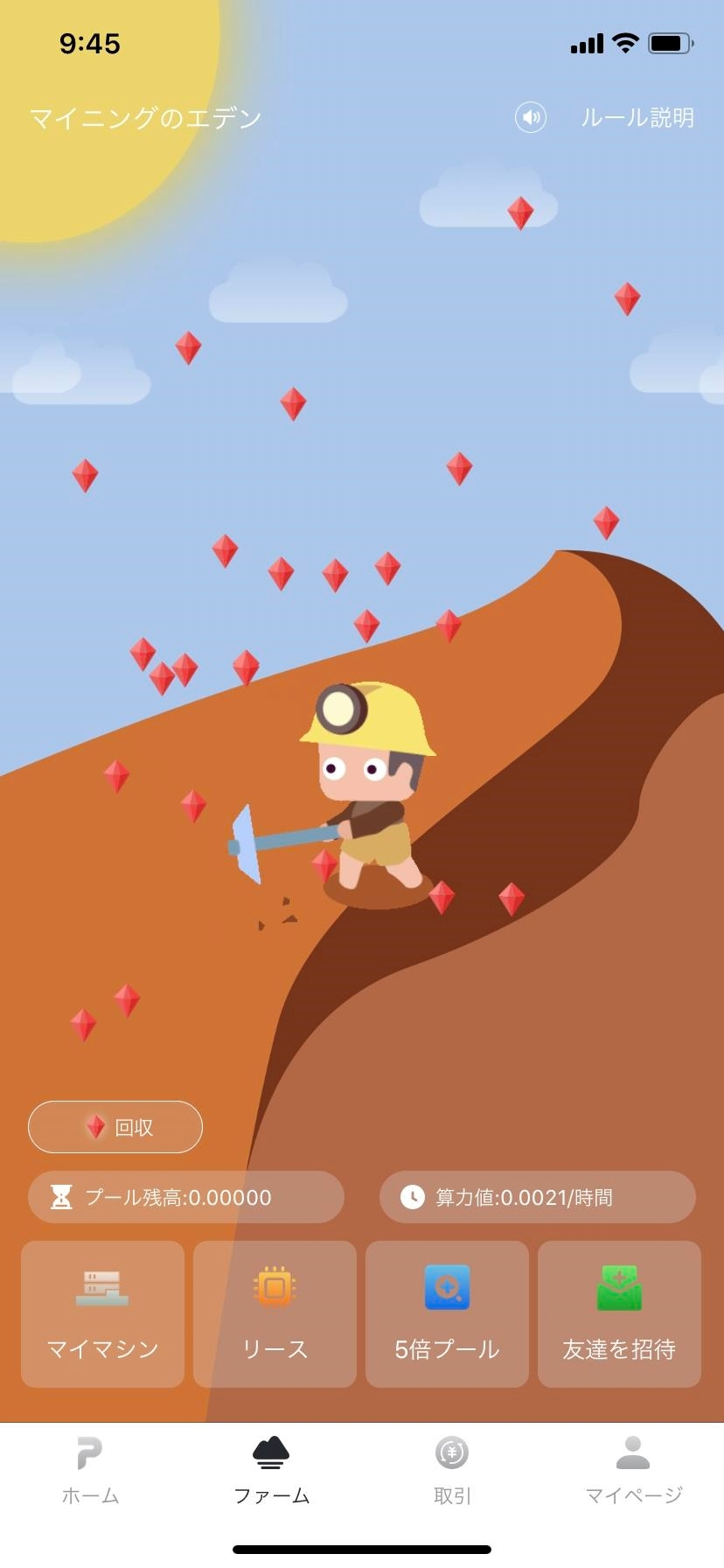Screen dimensions: 724x1568
Task: Switch to the 取引 tab
Action: tap(452, 1470)
